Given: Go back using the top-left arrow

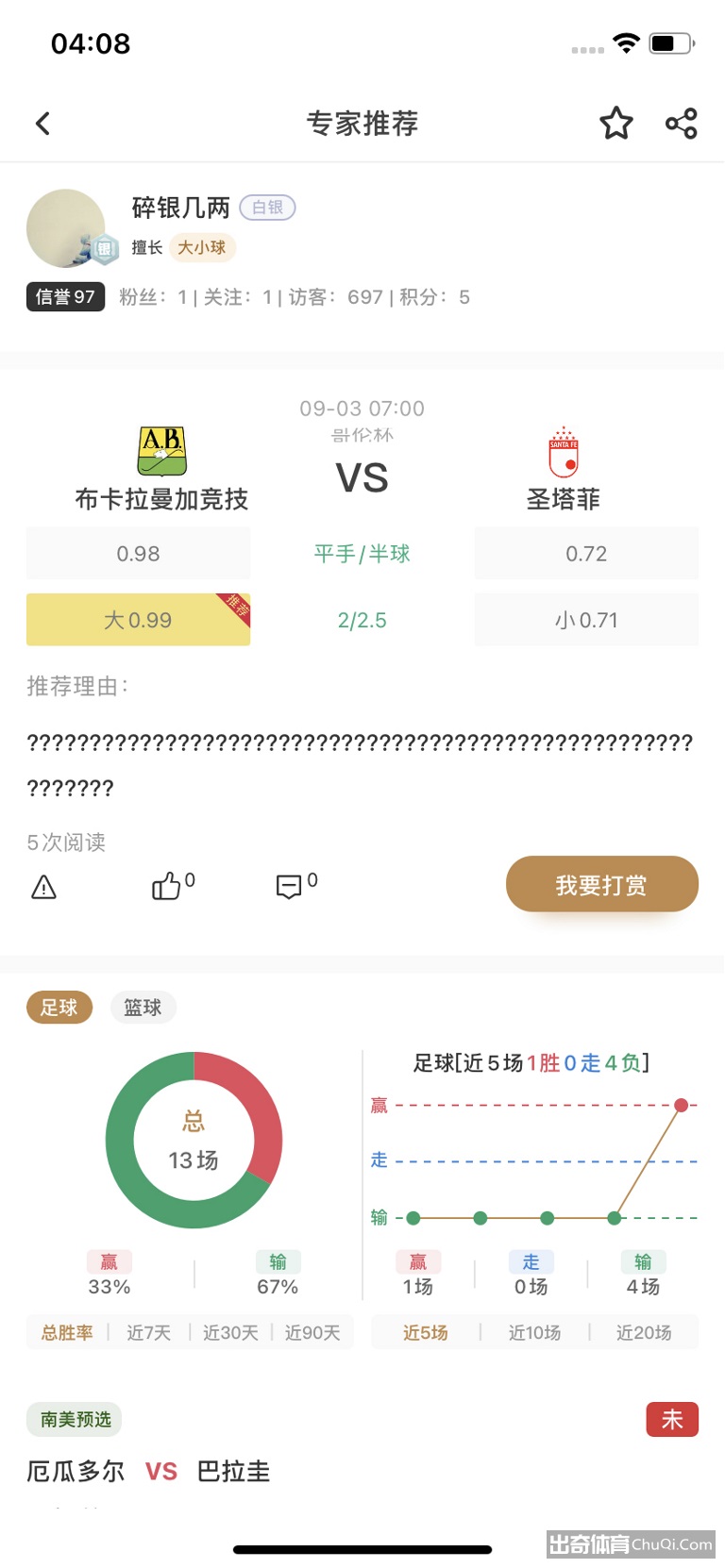Looking at the screenshot, I should point(42,124).
